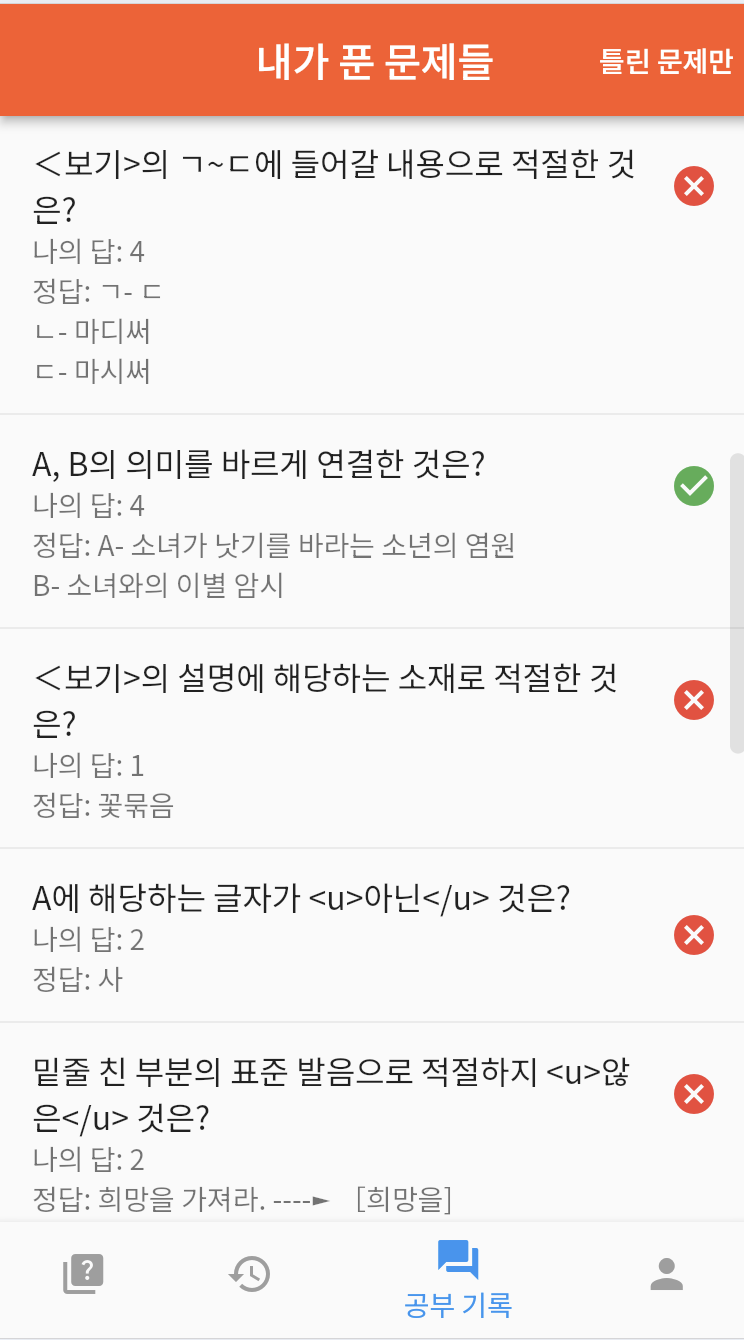The height and width of the screenshot is (1340, 744).
Task: Open the question about ㄱ~ㄷ에 들어갈 내용
Action: pyautogui.click(x=372, y=265)
